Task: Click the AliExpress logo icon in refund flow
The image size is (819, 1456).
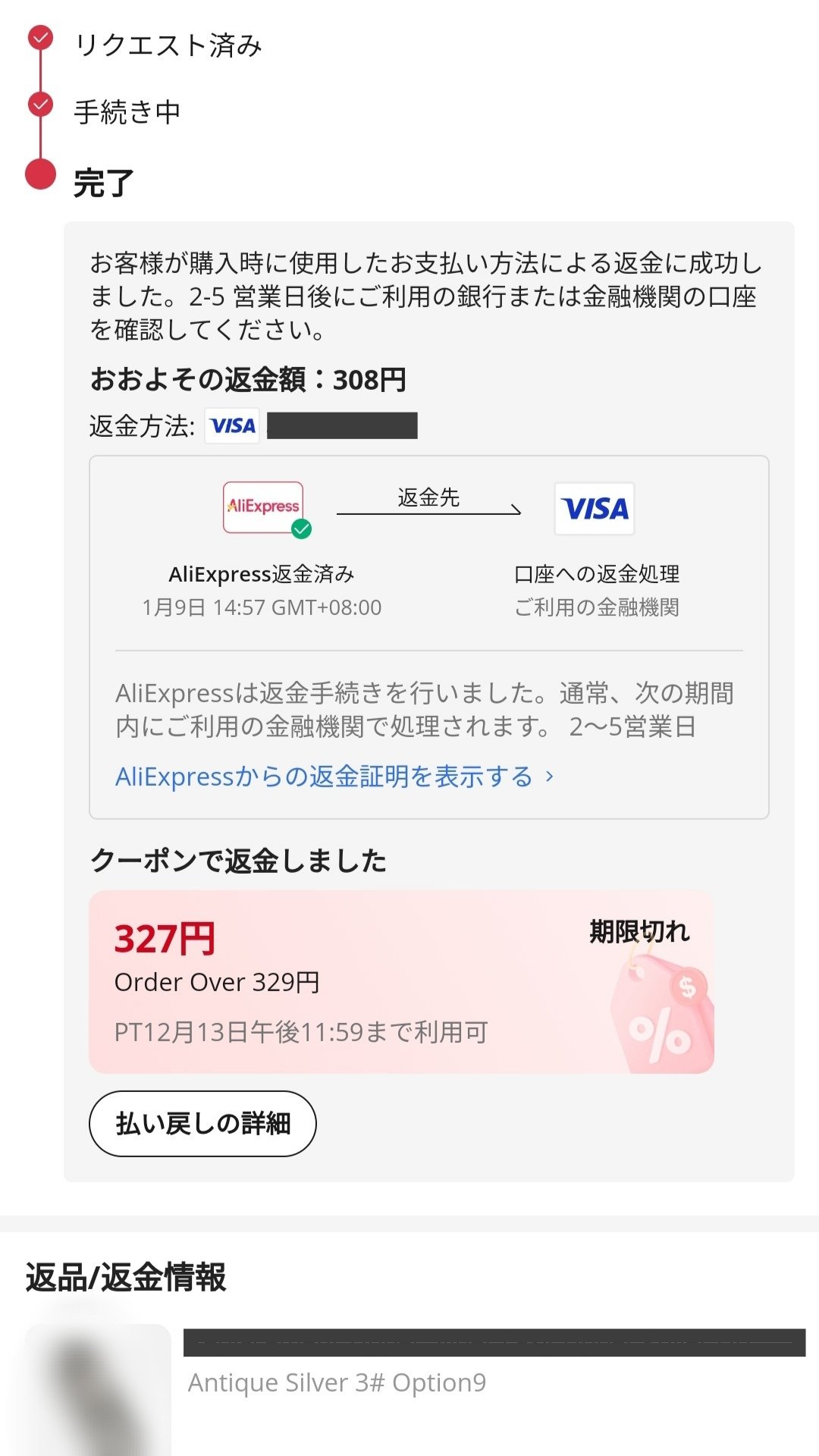Action: click(262, 507)
